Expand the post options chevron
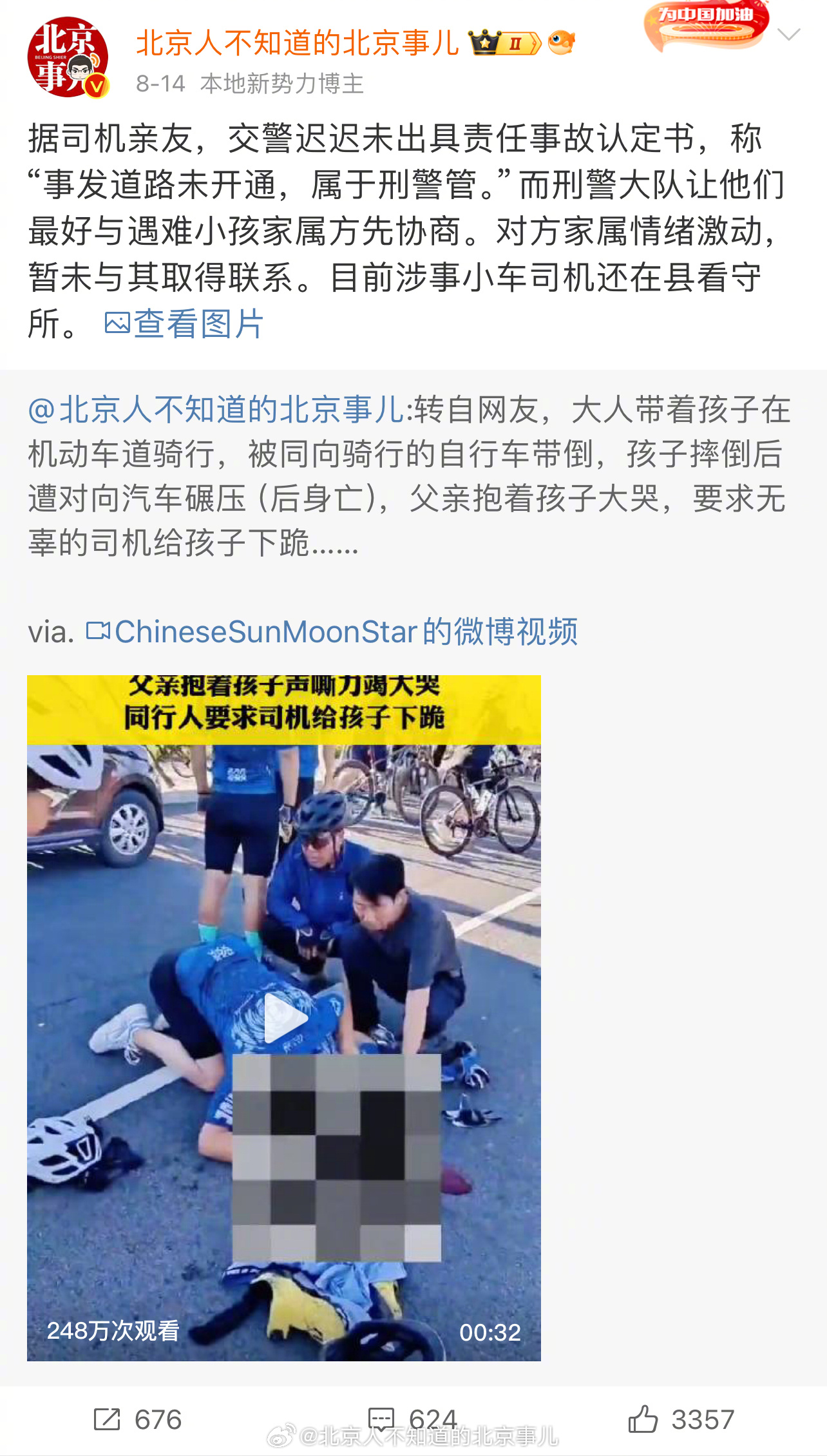 [788, 35]
